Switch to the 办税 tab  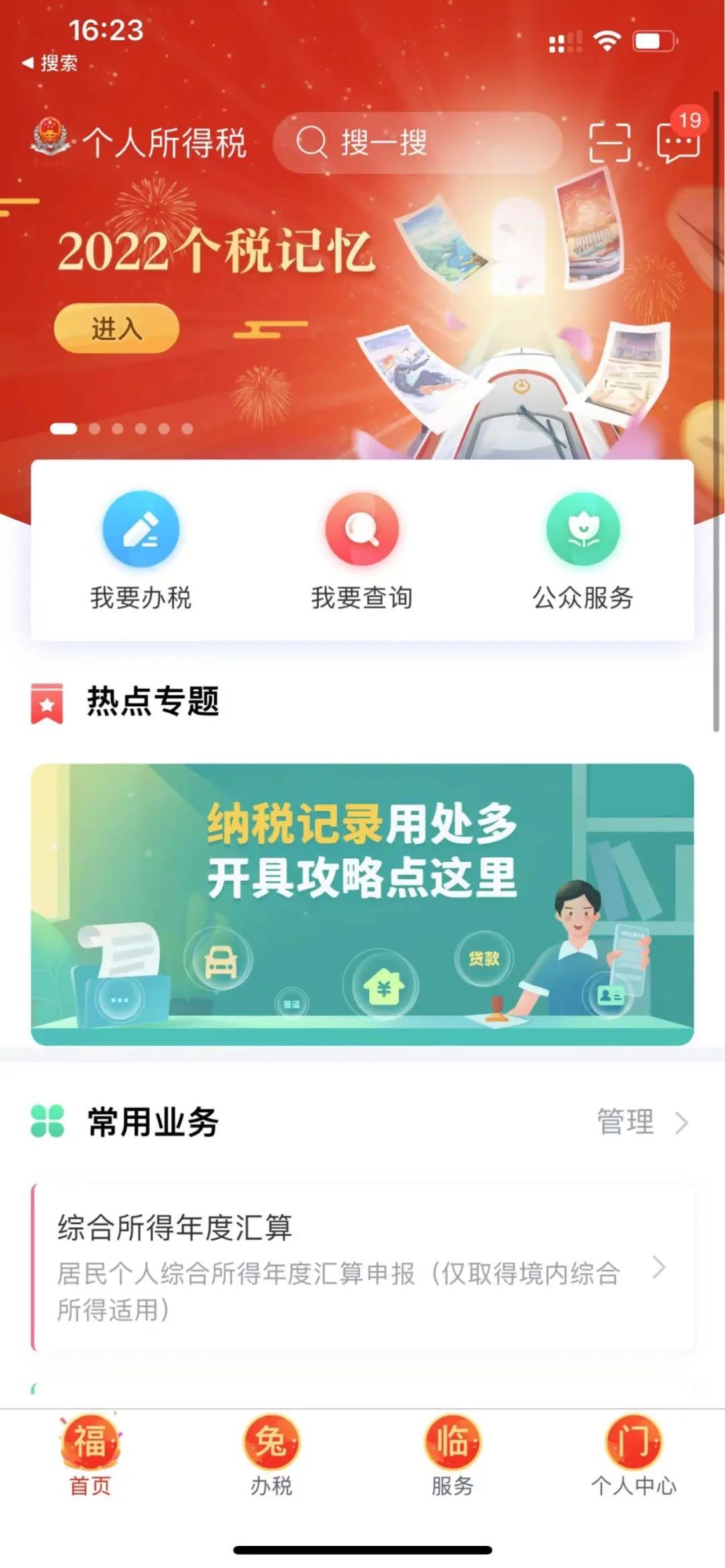coord(271,1457)
